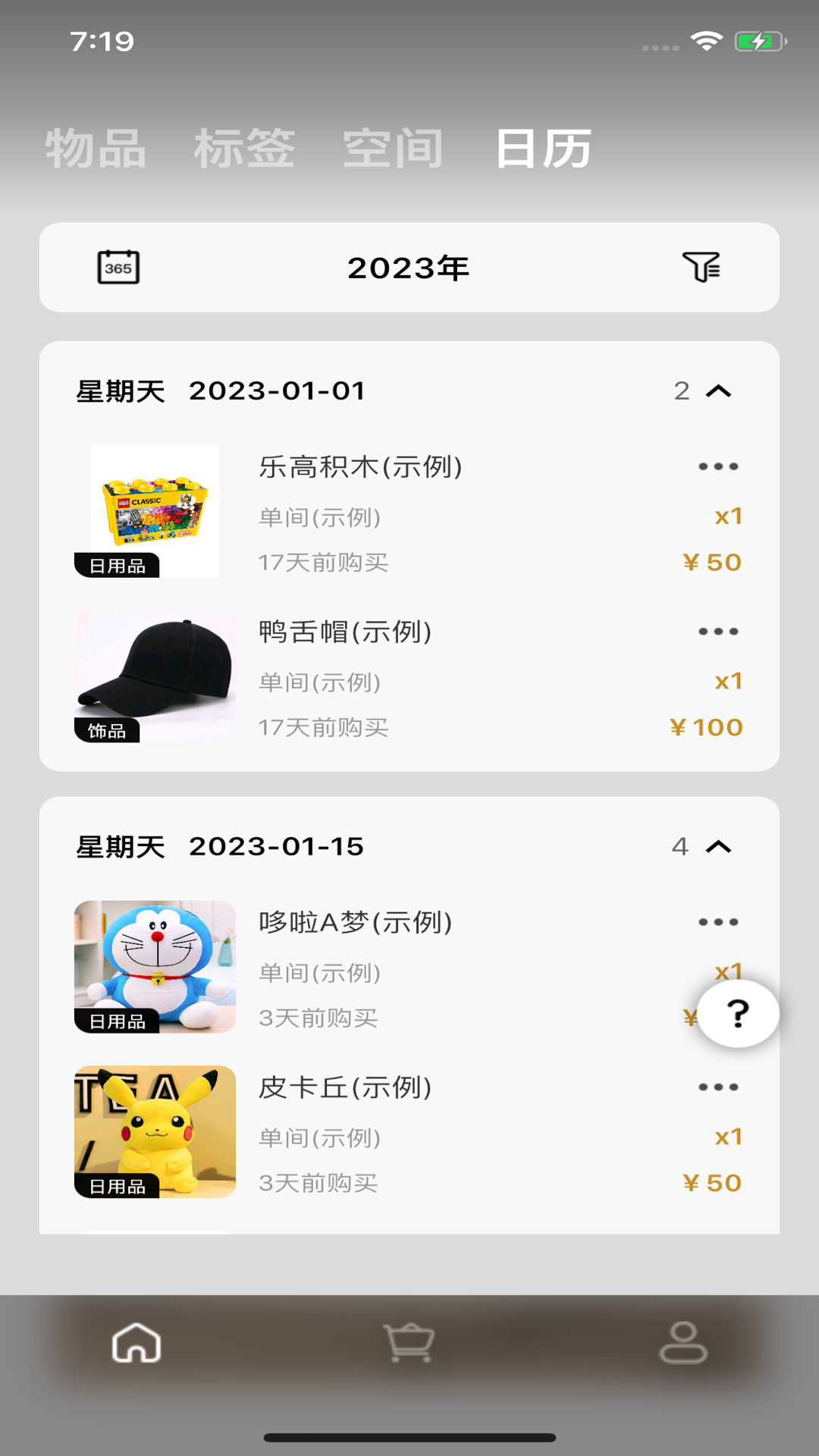Open options menu for 皮卡丘(示例)
Viewport: 819px width, 1456px height.
tap(718, 1085)
